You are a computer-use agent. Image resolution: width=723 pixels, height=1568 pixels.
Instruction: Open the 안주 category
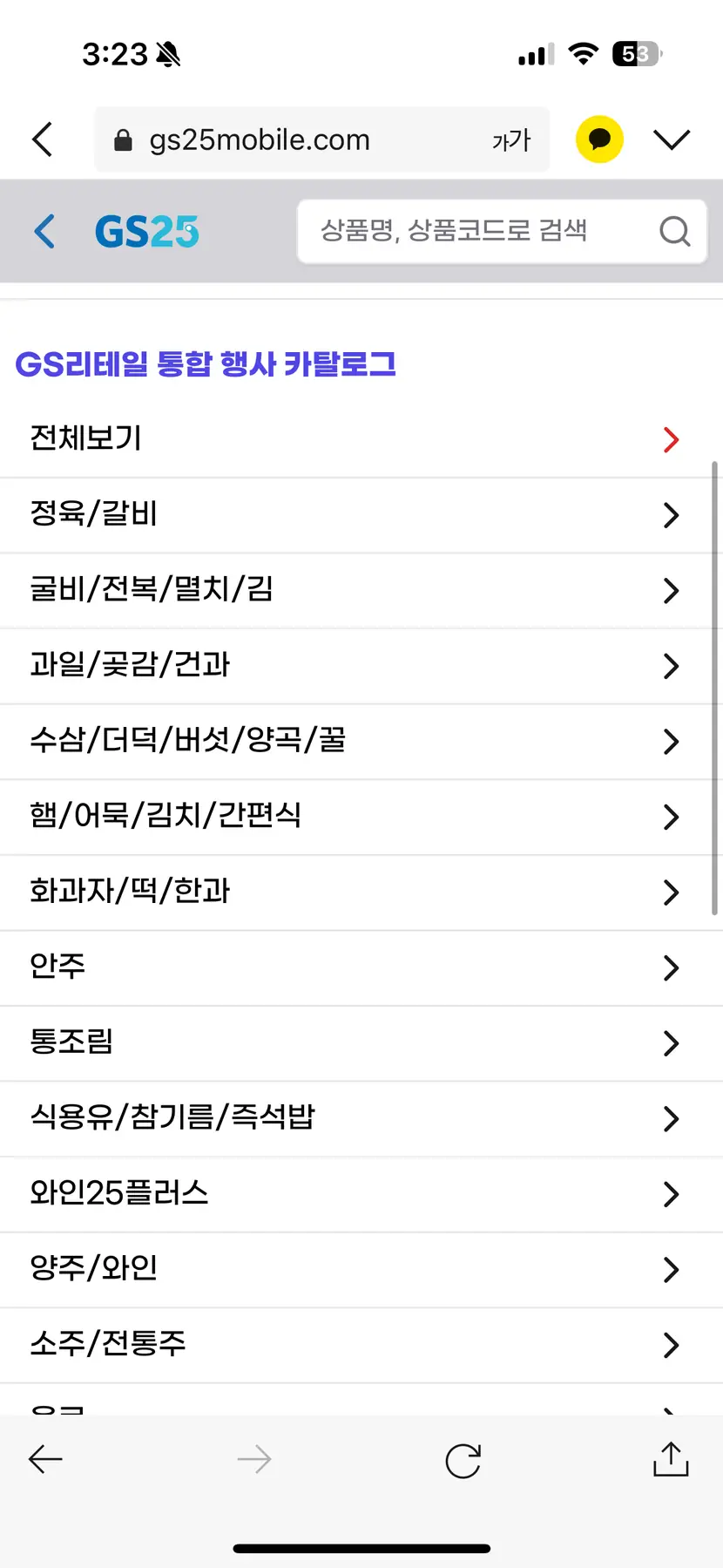361,967
